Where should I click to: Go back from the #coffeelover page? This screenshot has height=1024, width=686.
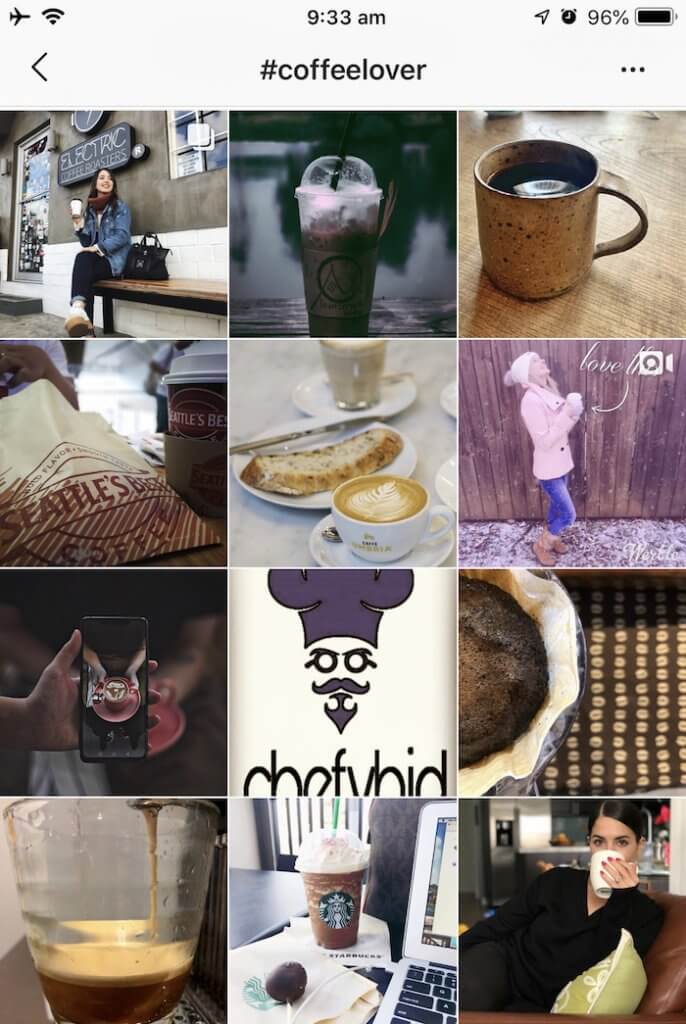point(39,68)
